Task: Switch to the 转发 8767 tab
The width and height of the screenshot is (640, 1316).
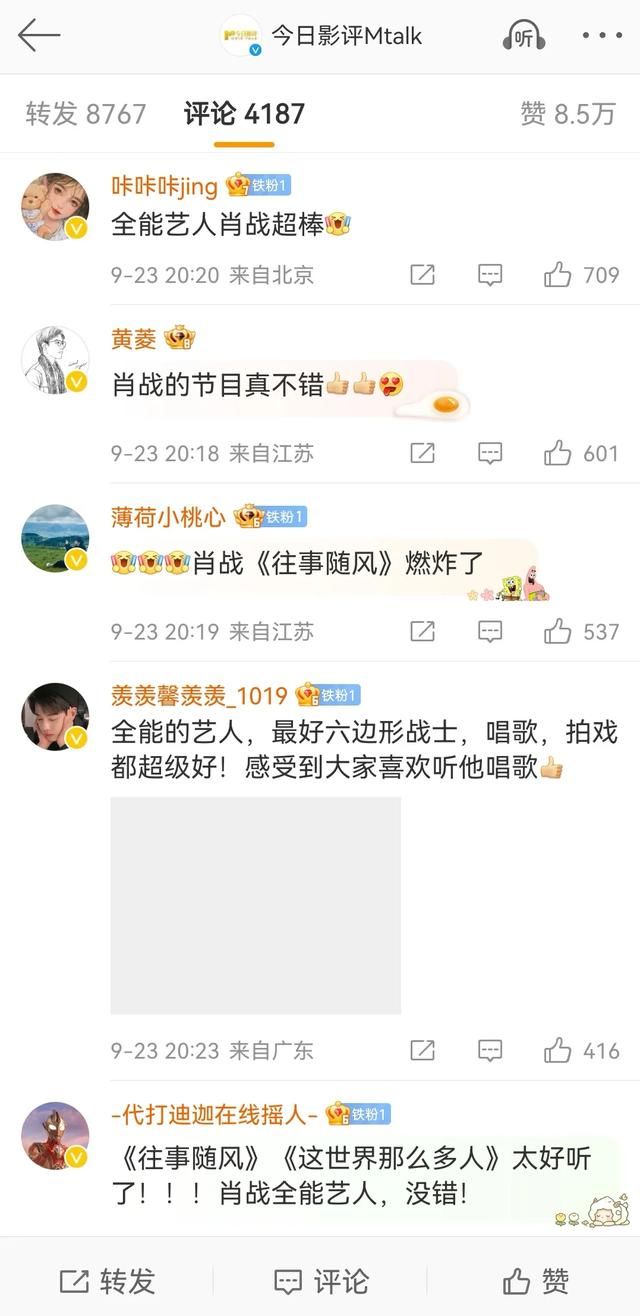Action: (86, 114)
